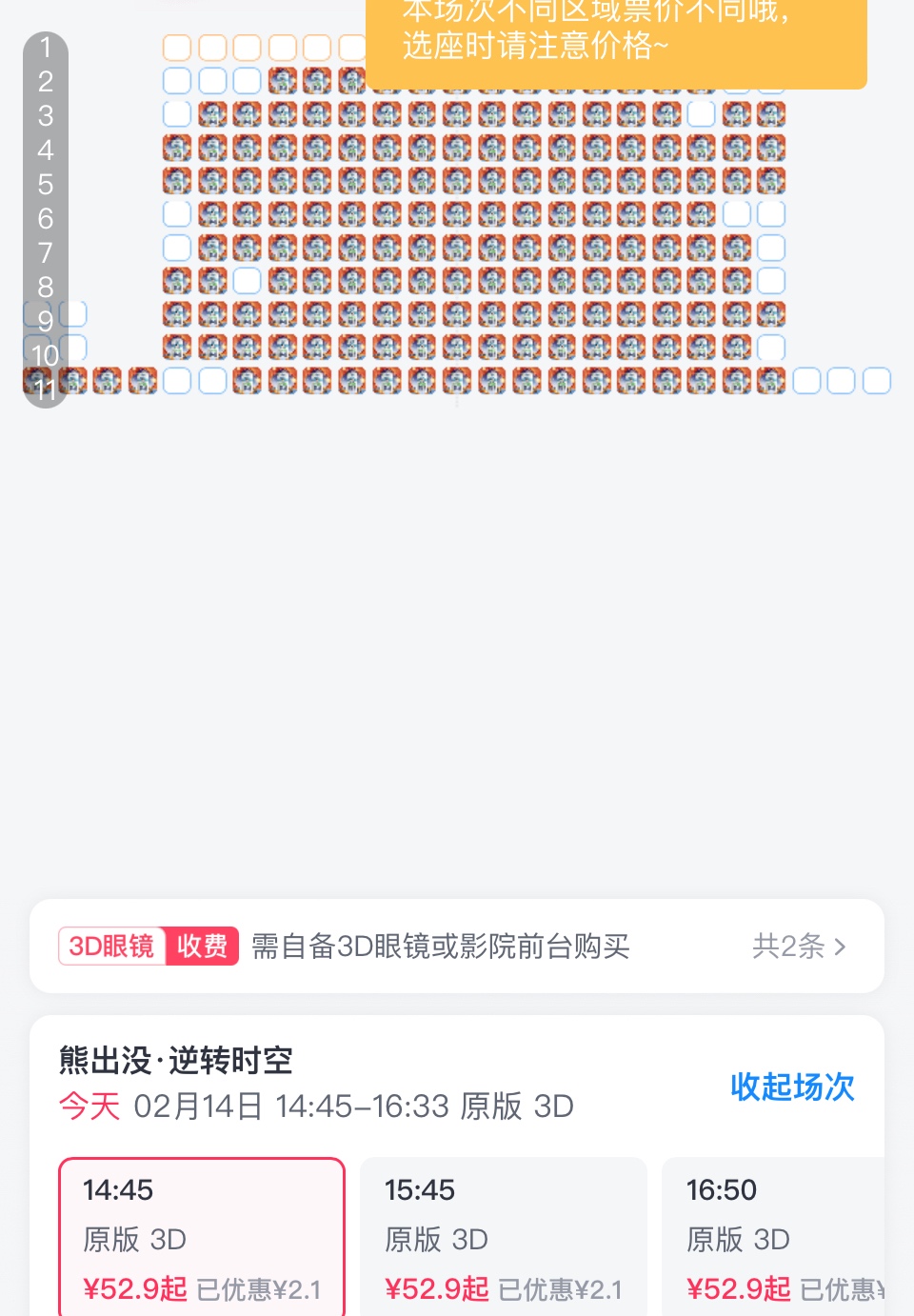Switch to the 15:45 showtime
This screenshot has height=1316, width=914.
point(503,1236)
